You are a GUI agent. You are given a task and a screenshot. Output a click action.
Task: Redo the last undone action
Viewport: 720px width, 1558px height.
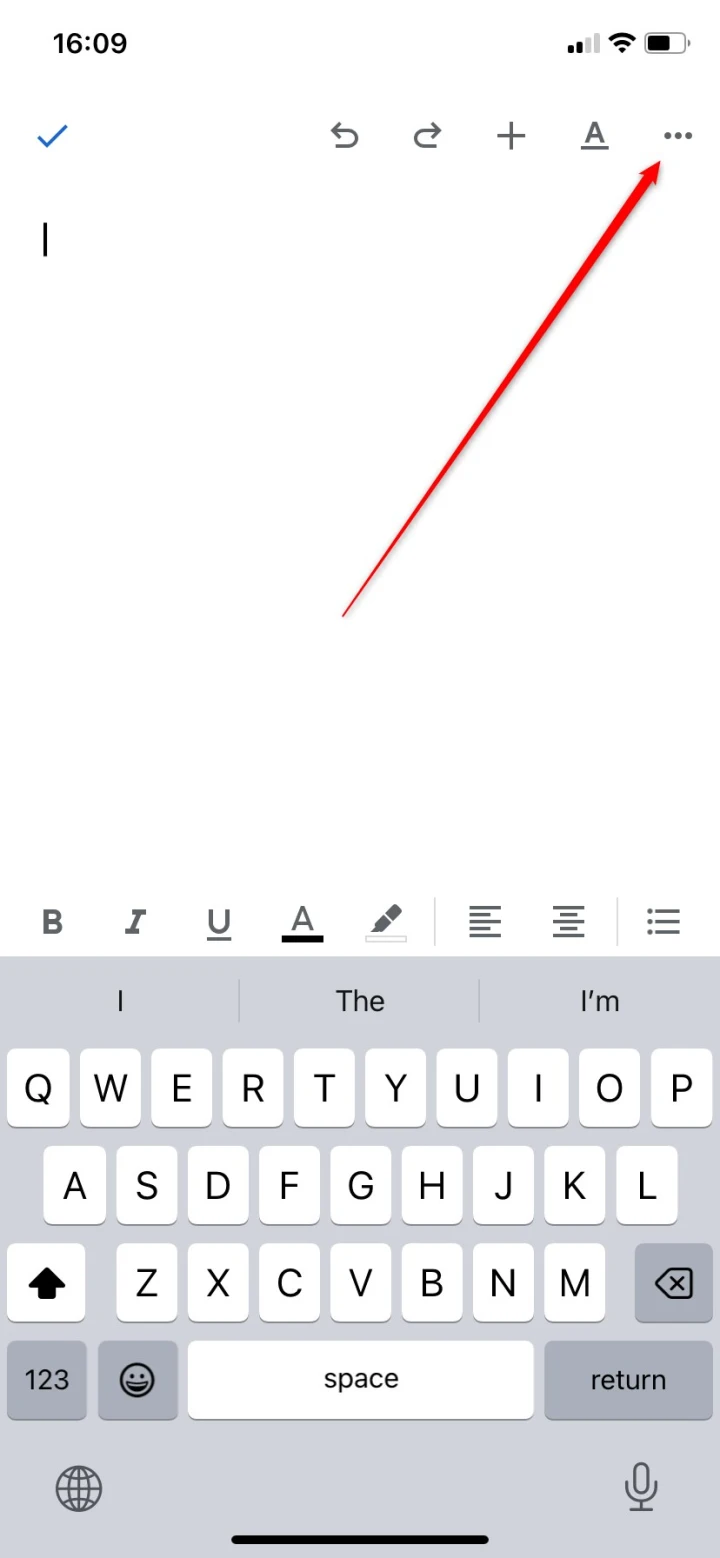pyautogui.click(x=428, y=136)
